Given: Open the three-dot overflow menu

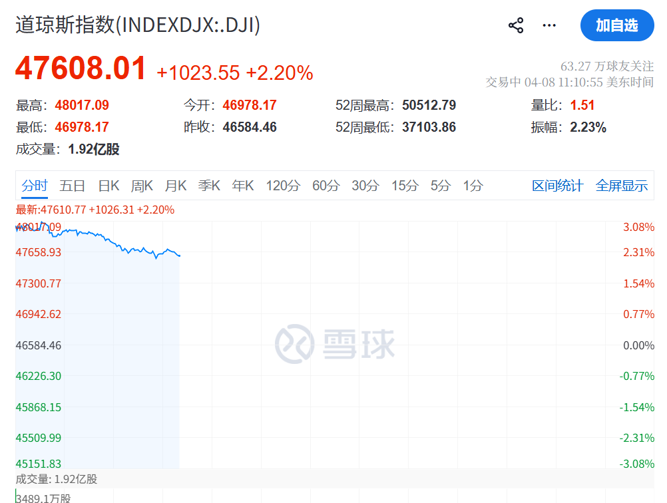Looking at the screenshot, I should 549,26.
